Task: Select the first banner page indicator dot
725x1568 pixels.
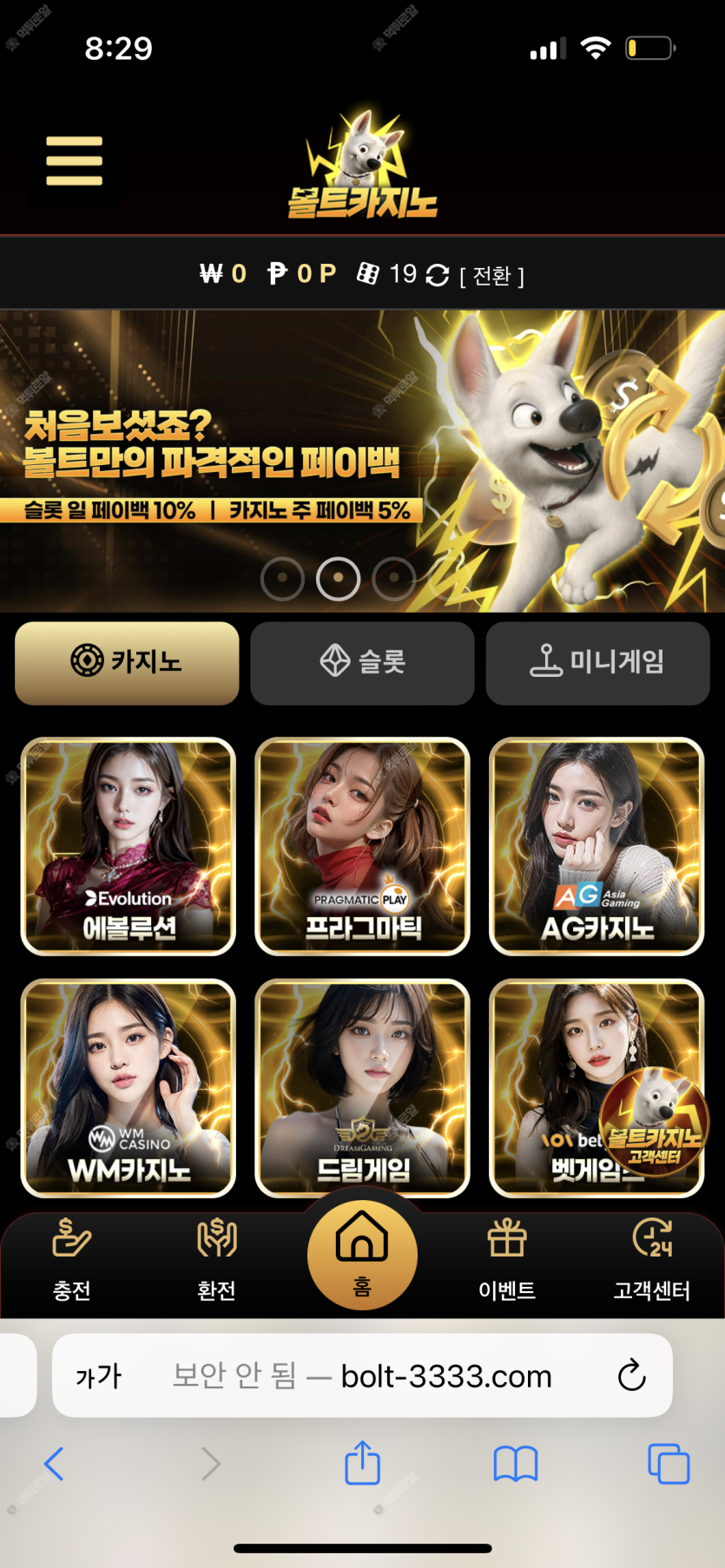Action: (x=282, y=578)
